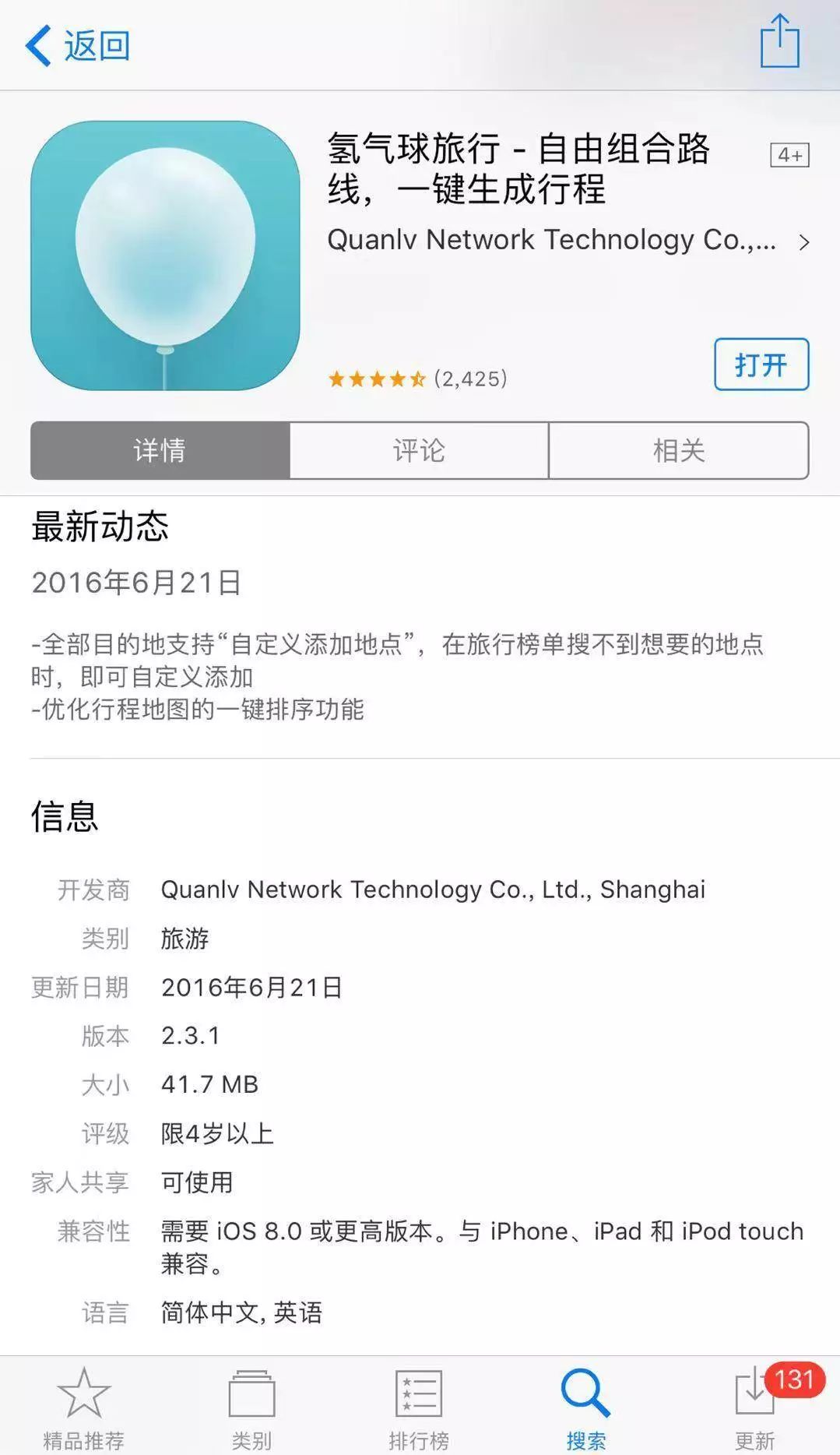Share this app page
Viewport: 840px width, 1455px height.
pos(779,42)
